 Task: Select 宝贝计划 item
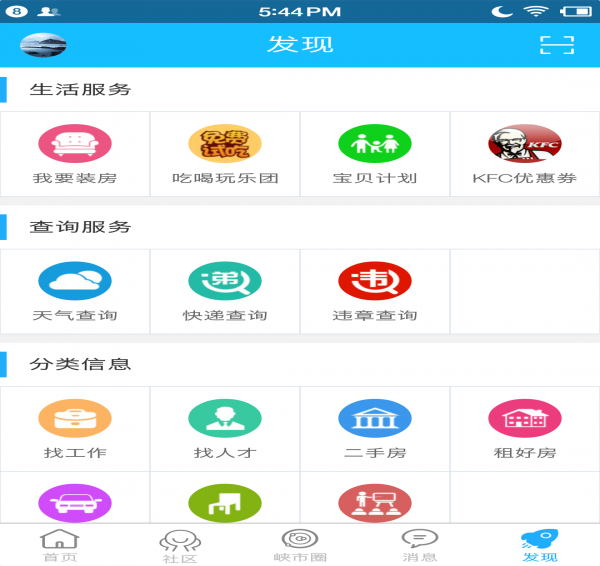pyautogui.click(x=375, y=154)
